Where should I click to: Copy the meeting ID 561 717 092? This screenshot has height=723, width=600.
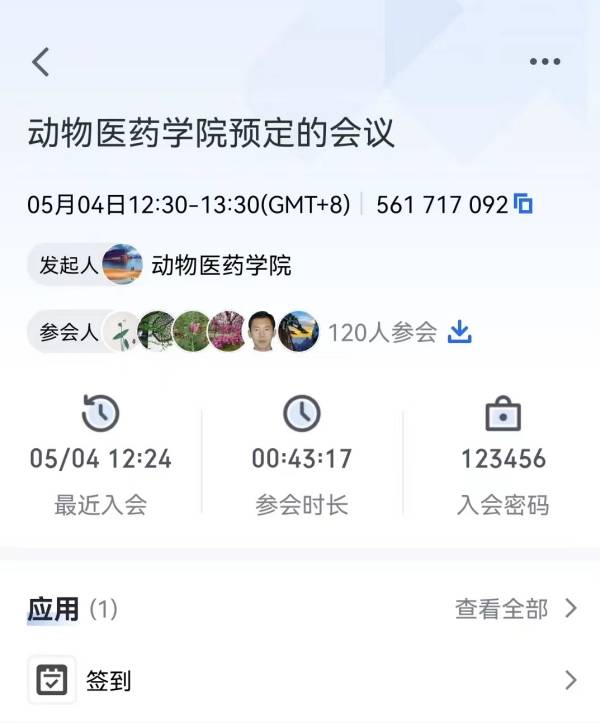coord(523,204)
